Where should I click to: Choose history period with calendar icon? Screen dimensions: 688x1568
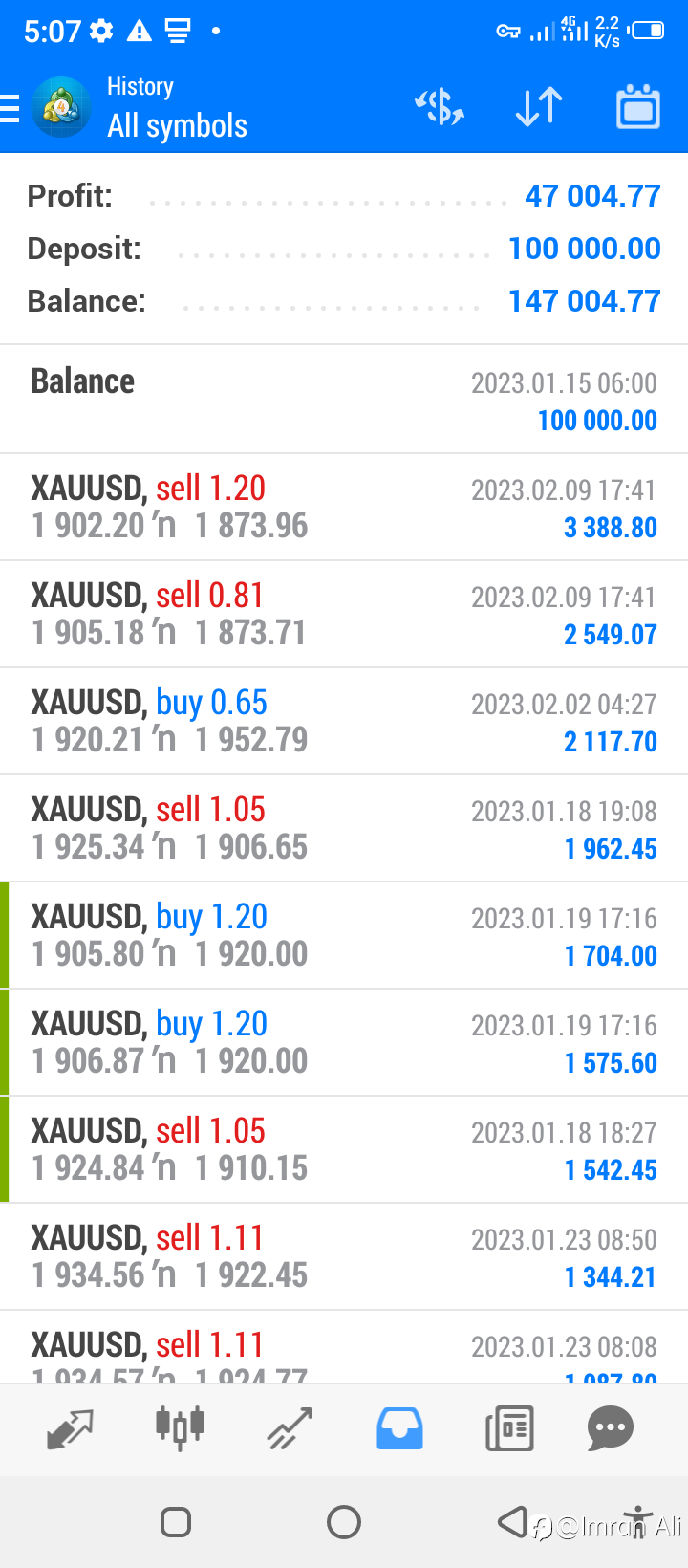pyautogui.click(x=638, y=106)
